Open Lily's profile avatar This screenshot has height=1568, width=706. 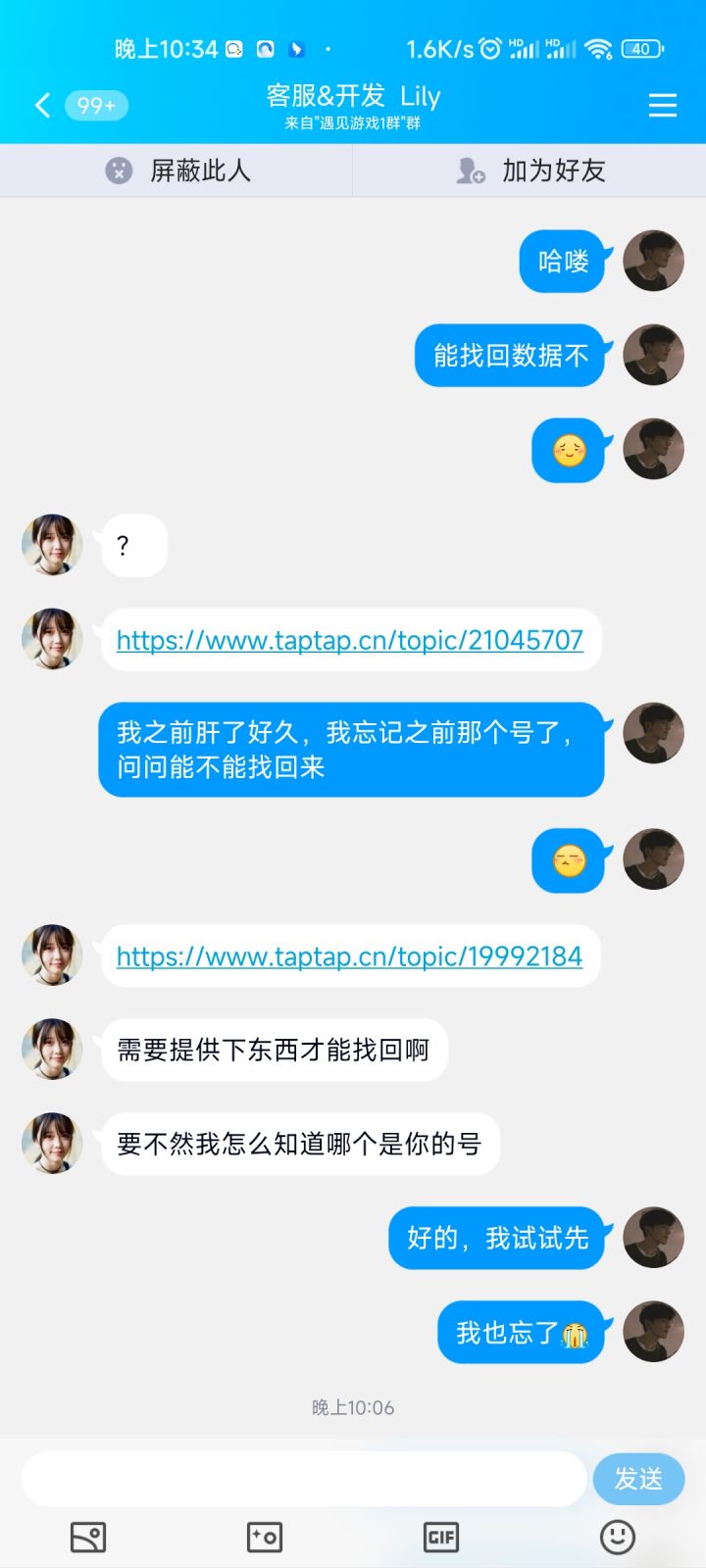51,545
